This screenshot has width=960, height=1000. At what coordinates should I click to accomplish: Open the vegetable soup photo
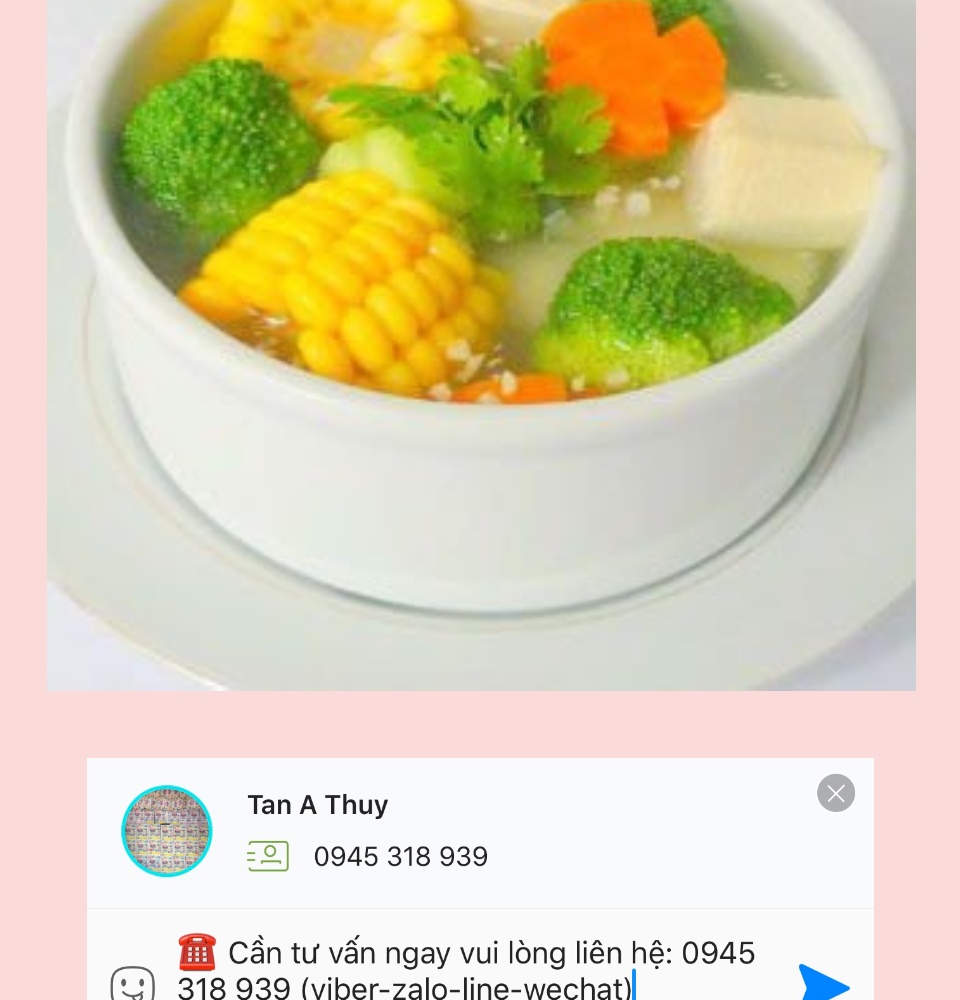click(x=482, y=345)
